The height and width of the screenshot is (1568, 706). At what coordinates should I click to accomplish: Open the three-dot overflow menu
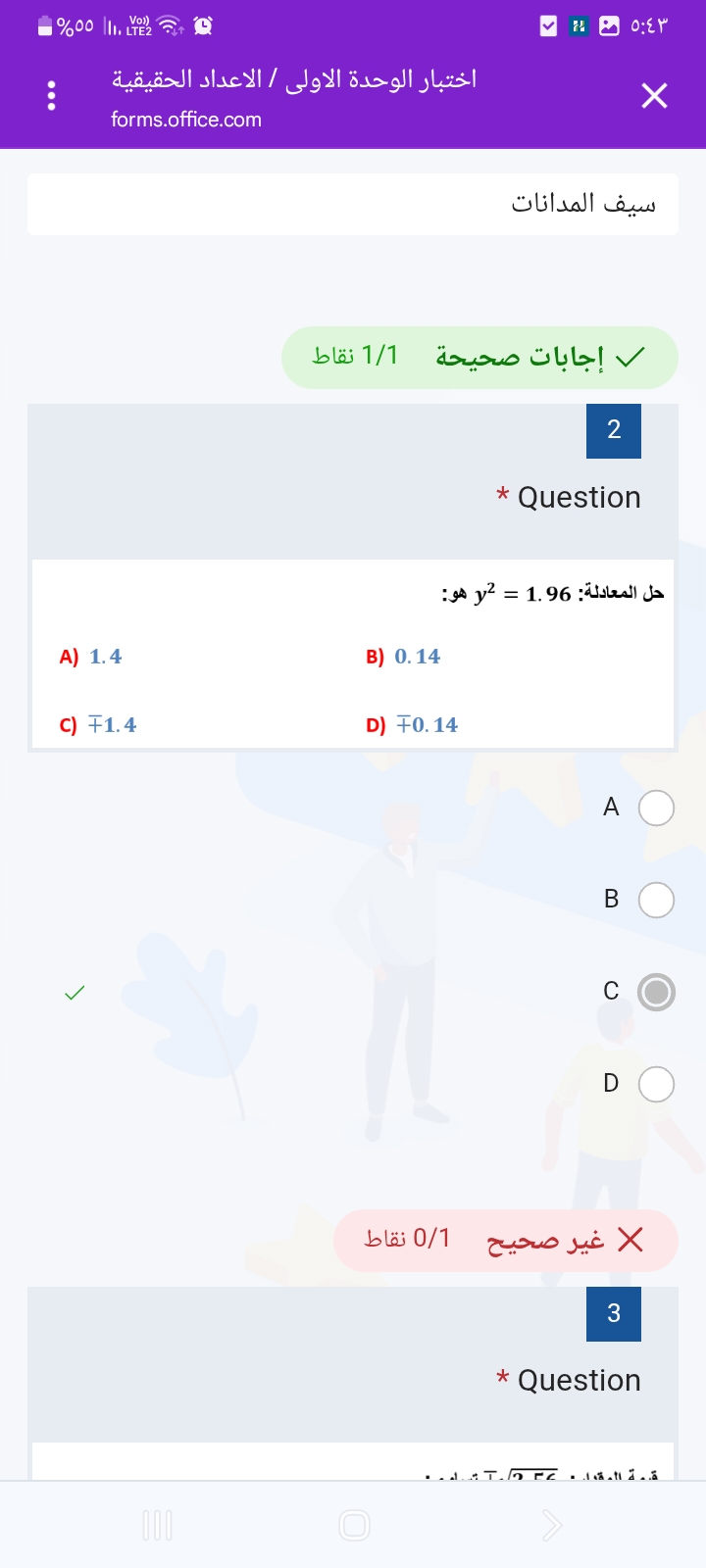52,96
